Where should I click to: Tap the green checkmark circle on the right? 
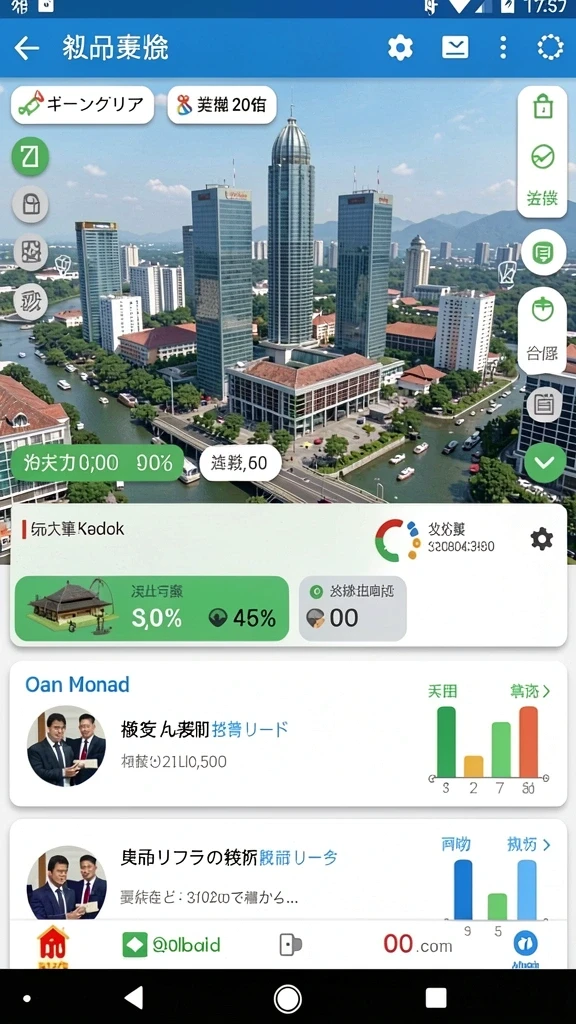coord(543,157)
